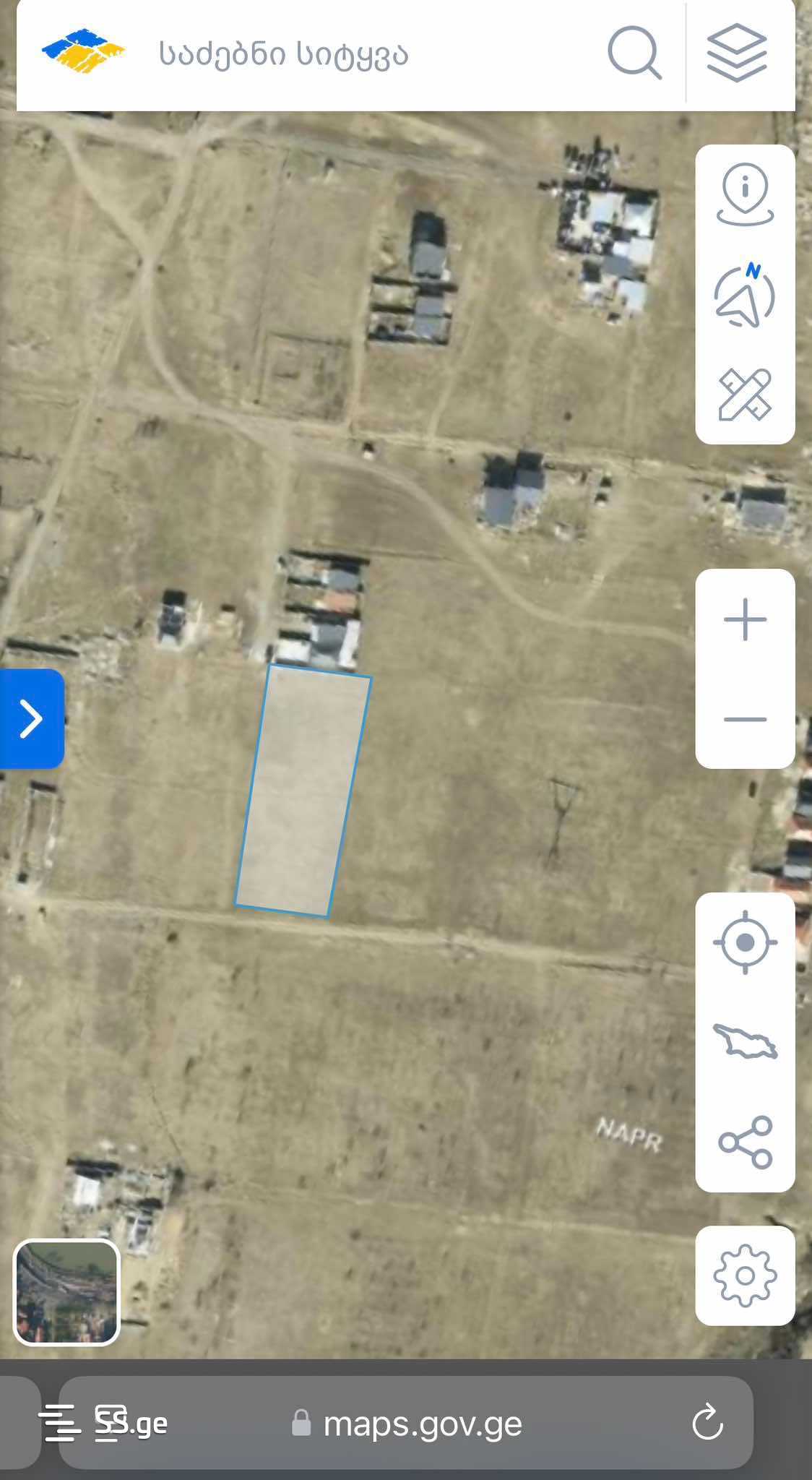The image size is (812, 1480).
Task: Open map settings gear
Action: pos(745,1275)
